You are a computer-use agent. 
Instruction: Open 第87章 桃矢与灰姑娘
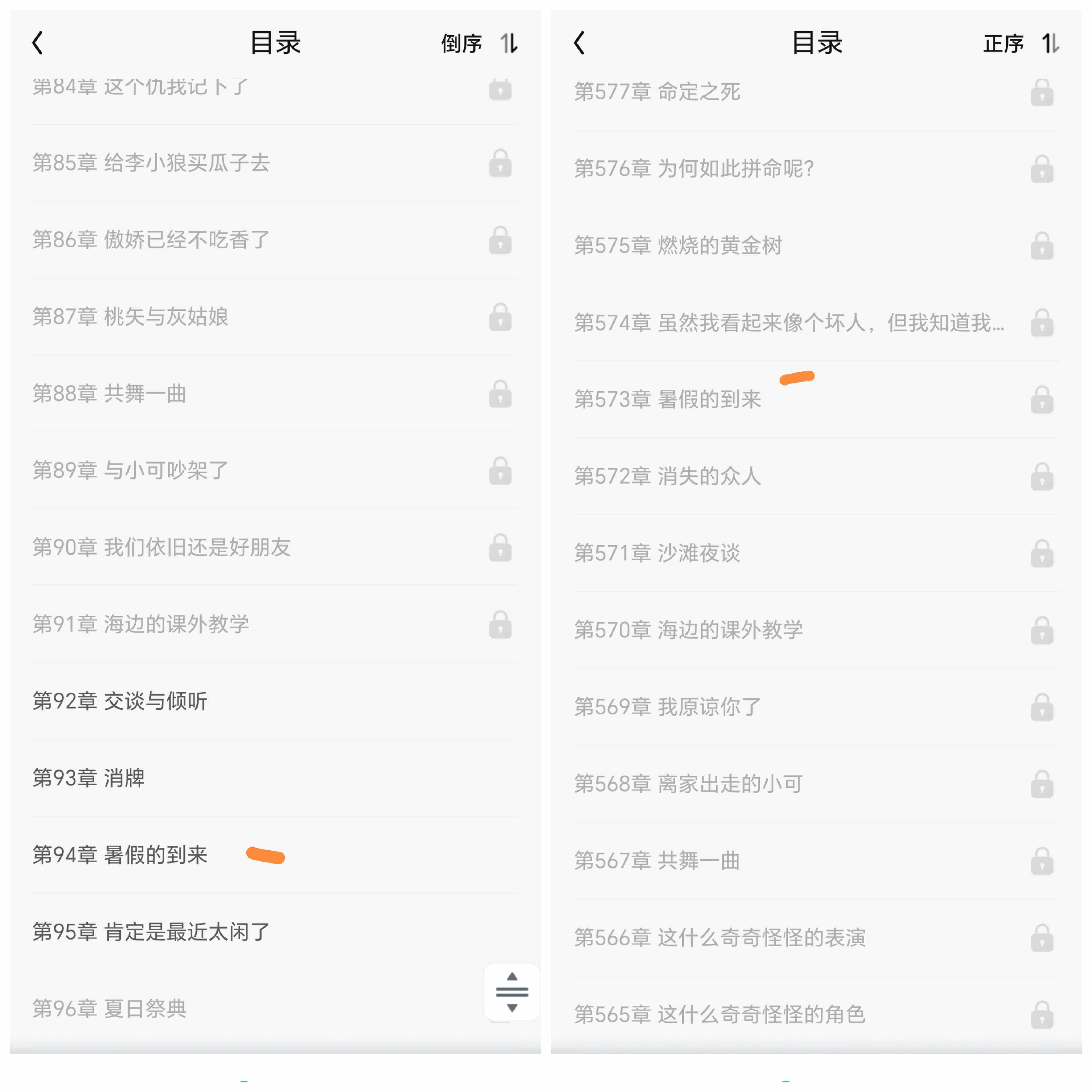click(x=275, y=316)
